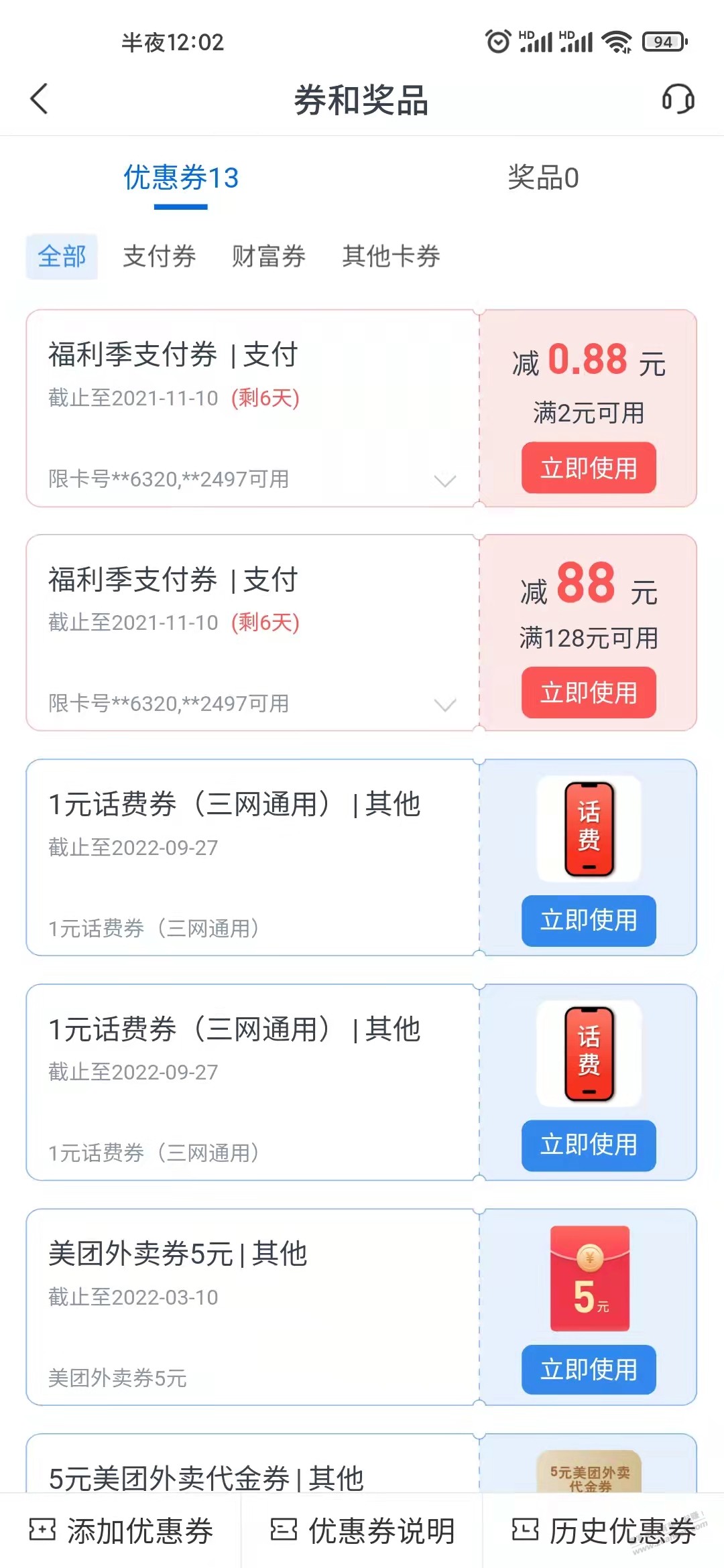Select the 优惠券13 tab
This screenshot has height=1568, width=724.
pos(181,178)
